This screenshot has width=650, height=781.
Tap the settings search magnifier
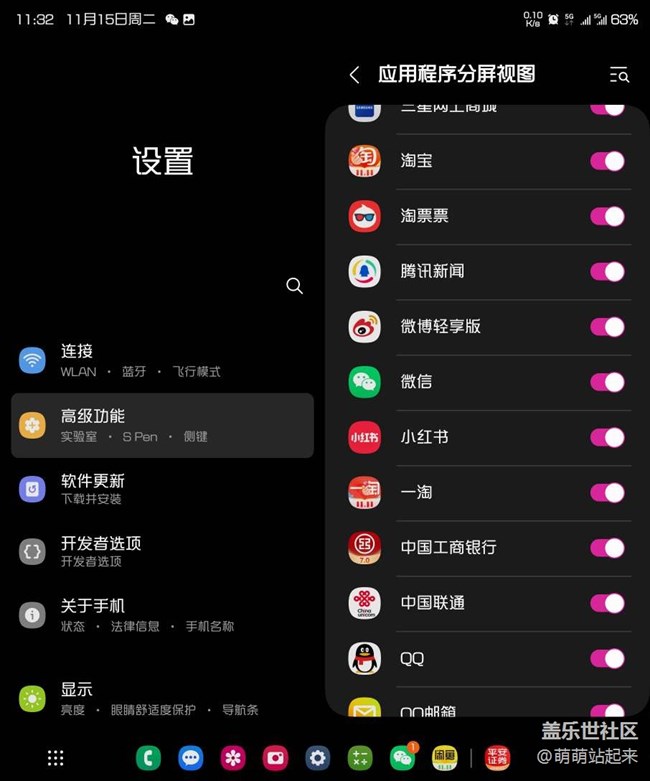pos(294,286)
